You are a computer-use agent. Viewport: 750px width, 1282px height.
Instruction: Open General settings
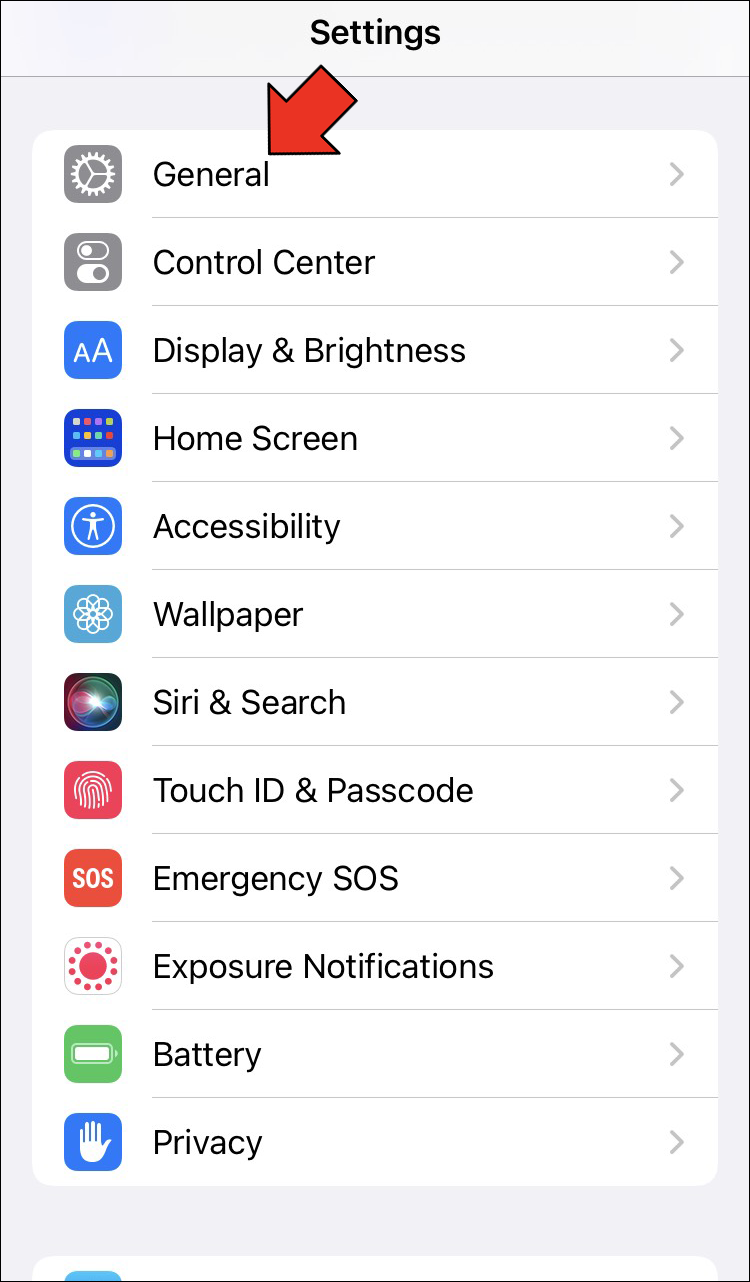point(211,174)
